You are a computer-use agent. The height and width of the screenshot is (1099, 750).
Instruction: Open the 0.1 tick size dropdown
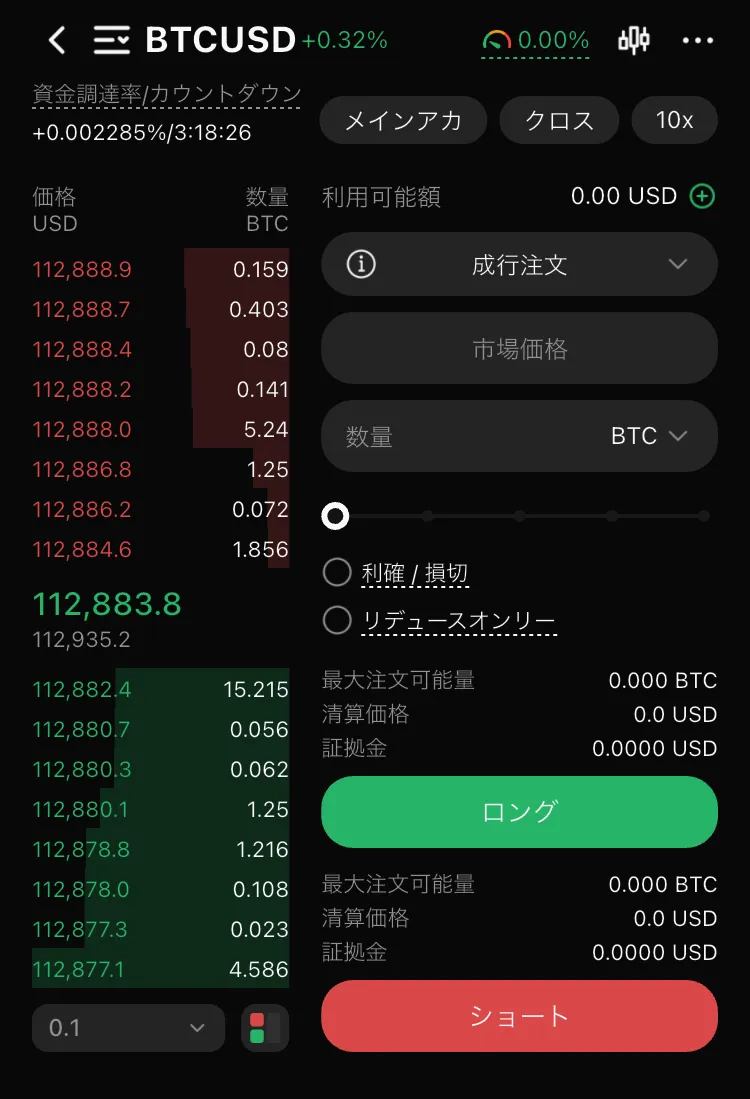point(128,1027)
